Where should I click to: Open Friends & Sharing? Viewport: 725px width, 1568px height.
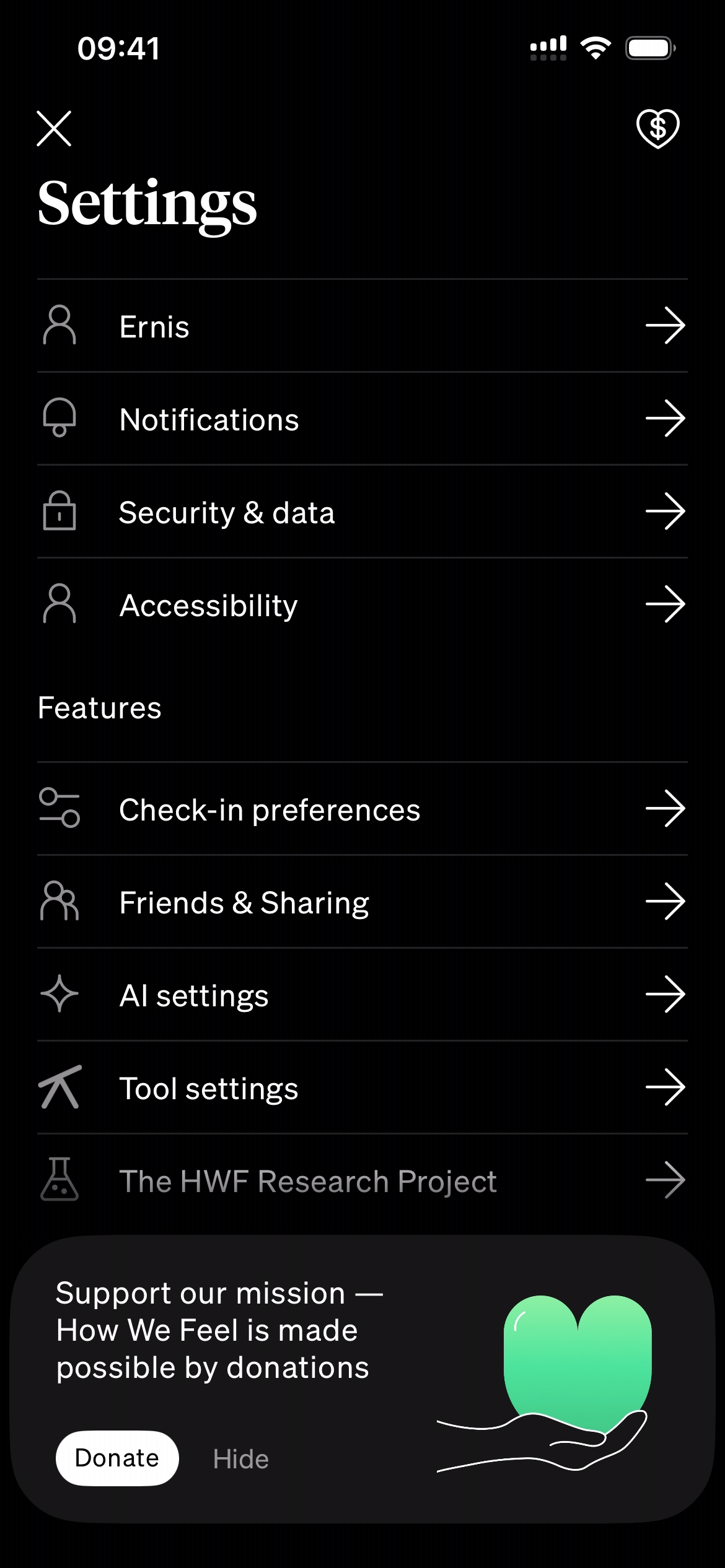point(362,902)
